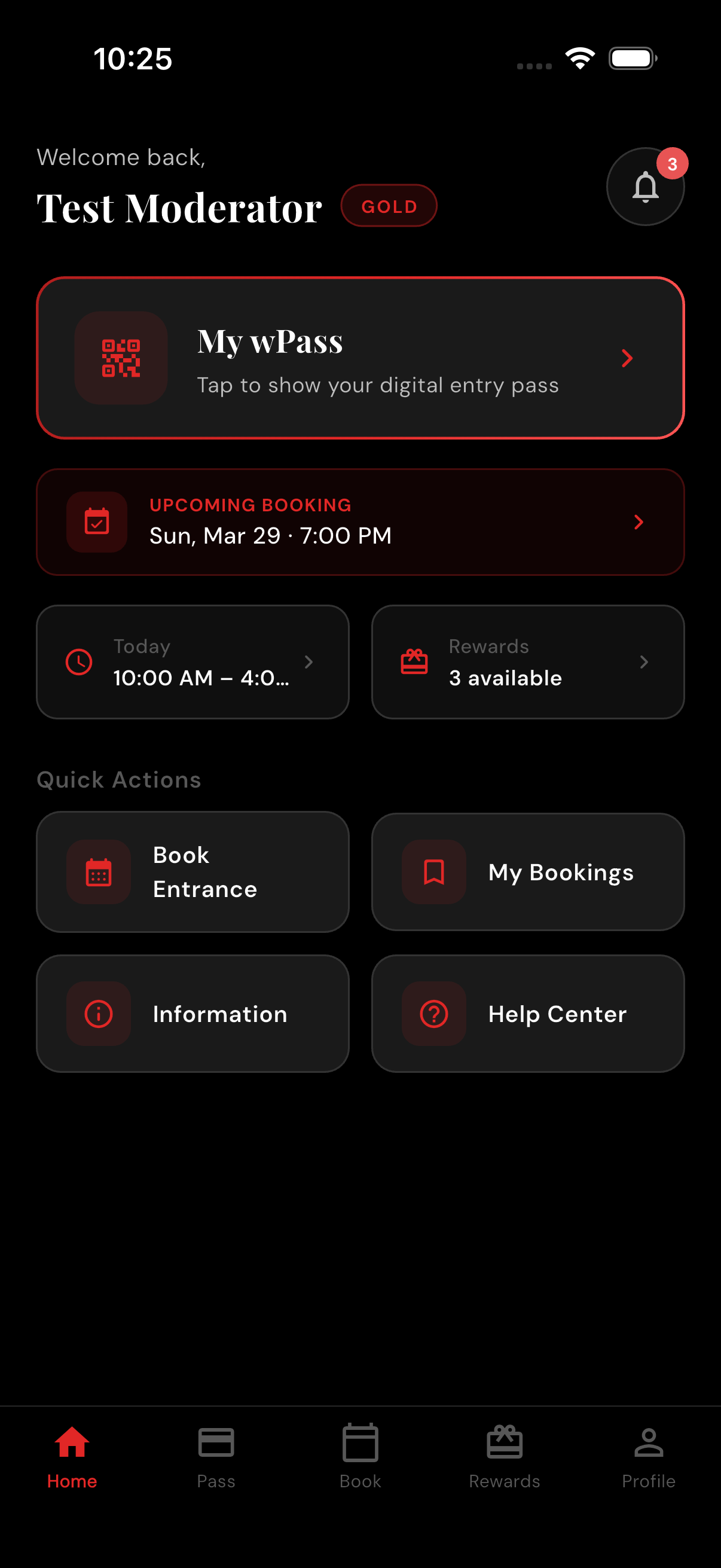Expand the Rewards card chevron
721x1568 pixels.
[x=645, y=661]
